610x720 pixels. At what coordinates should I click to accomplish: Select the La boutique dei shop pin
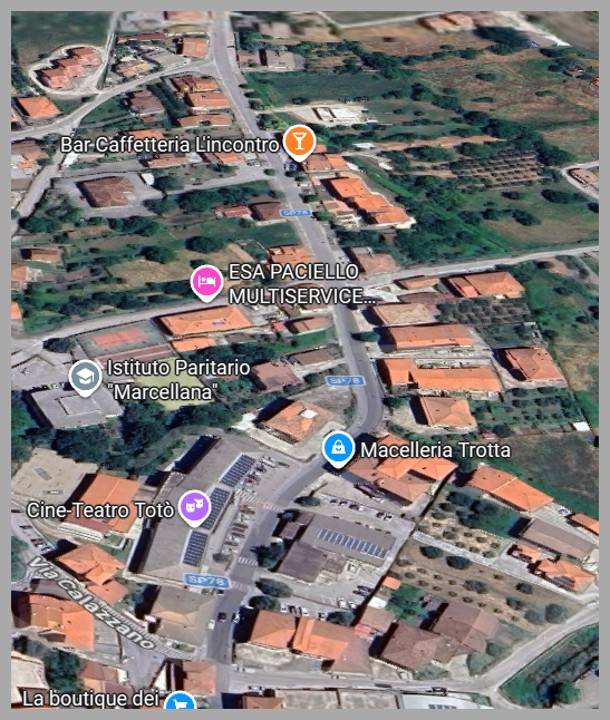pos(180,705)
